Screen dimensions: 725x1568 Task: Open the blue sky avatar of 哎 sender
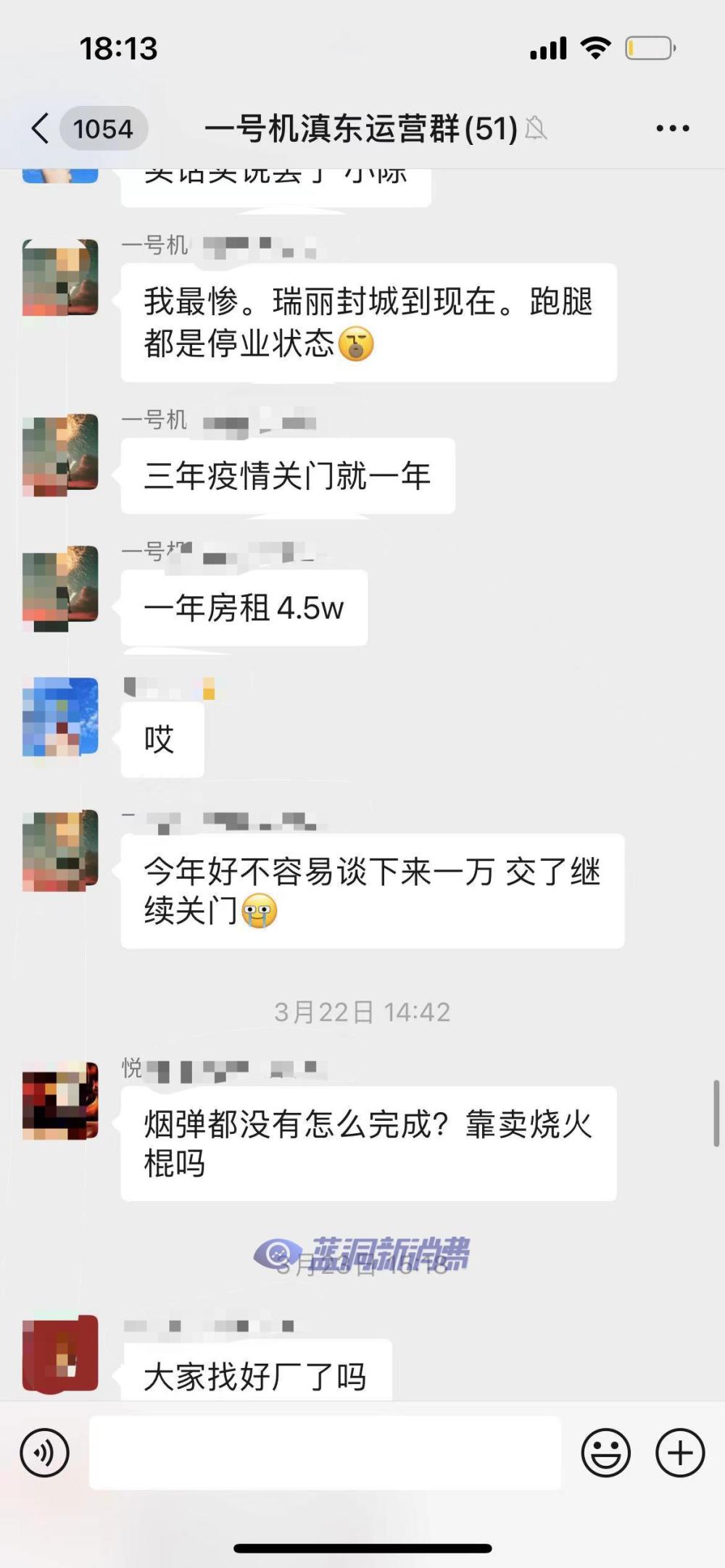pos(61,717)
